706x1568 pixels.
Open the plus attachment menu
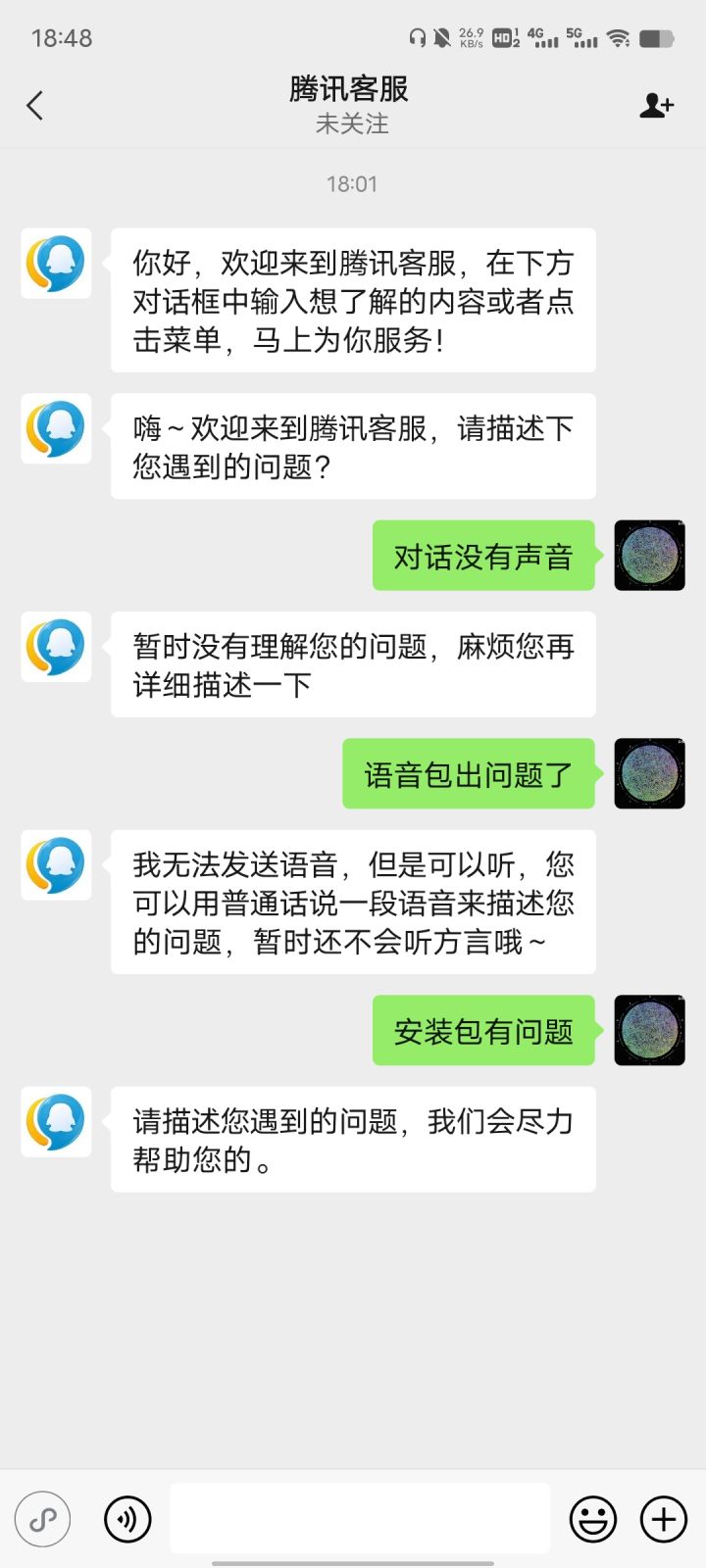click(x=664, y=1519)
